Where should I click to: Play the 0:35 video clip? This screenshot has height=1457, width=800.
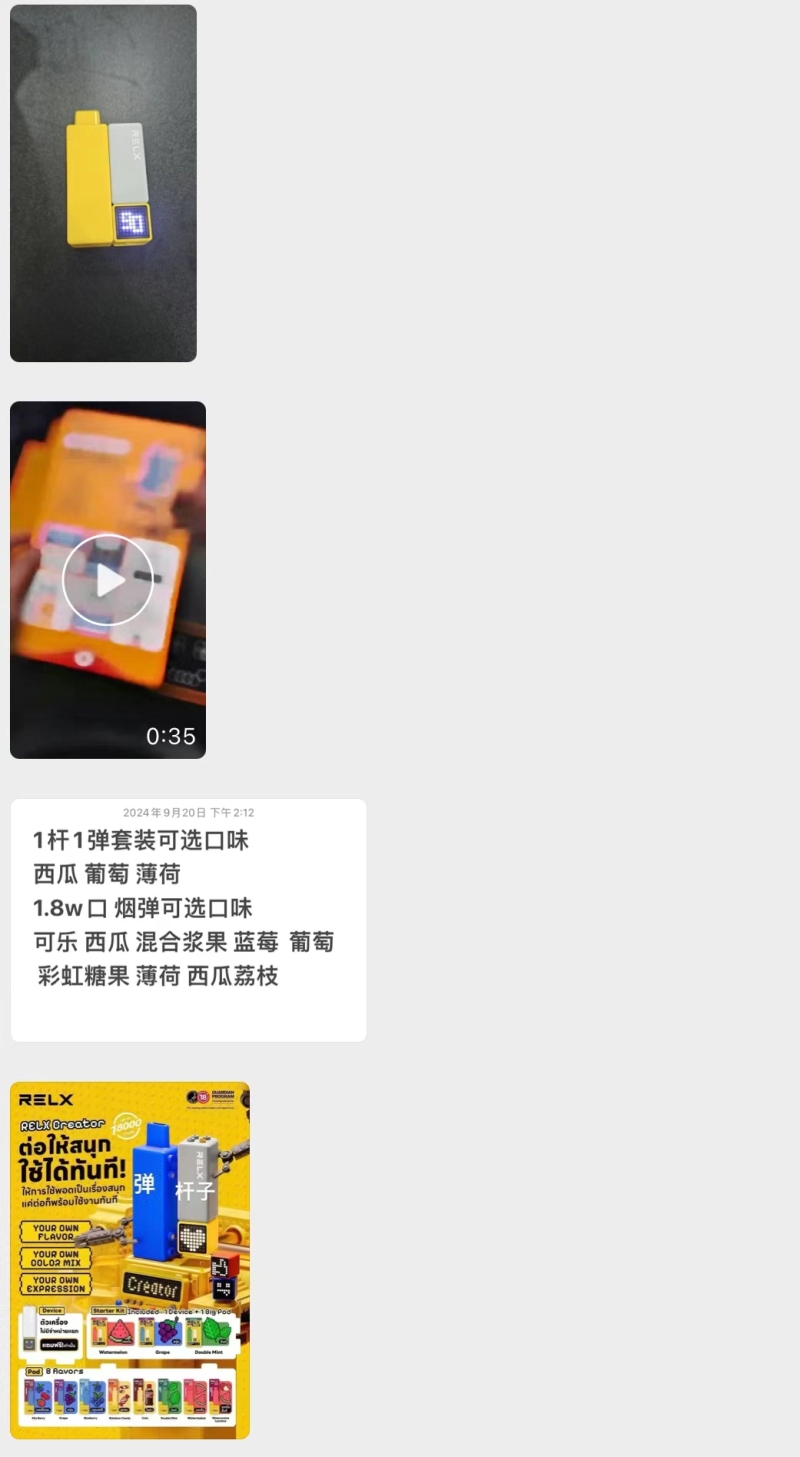point(108,580)
